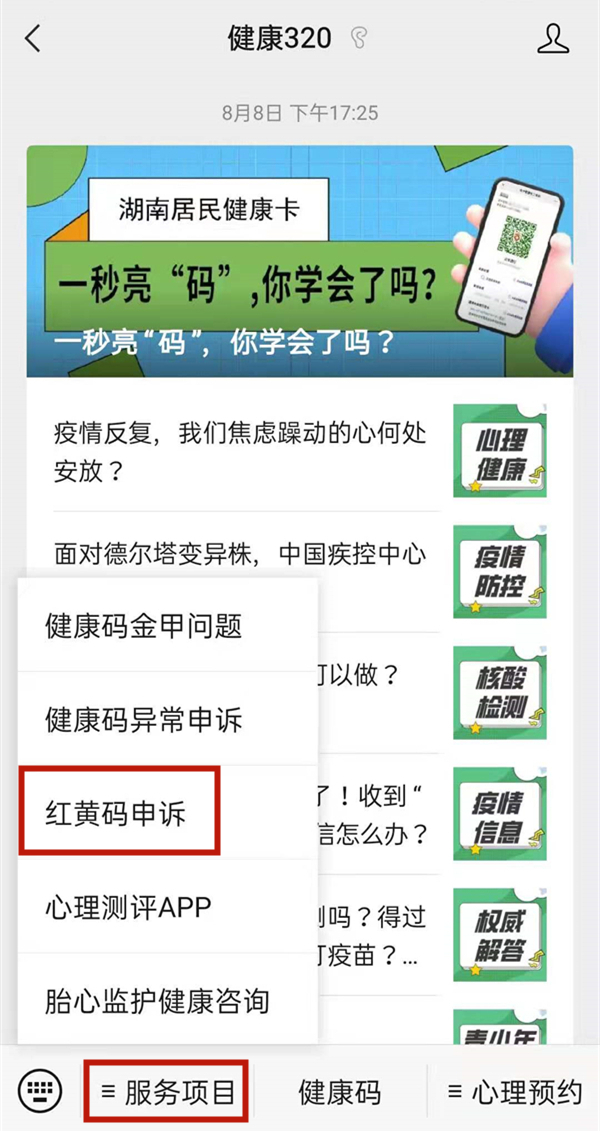Open the 健康320 account profile icon
600x1131 pixels.
[x=552, y=39]
